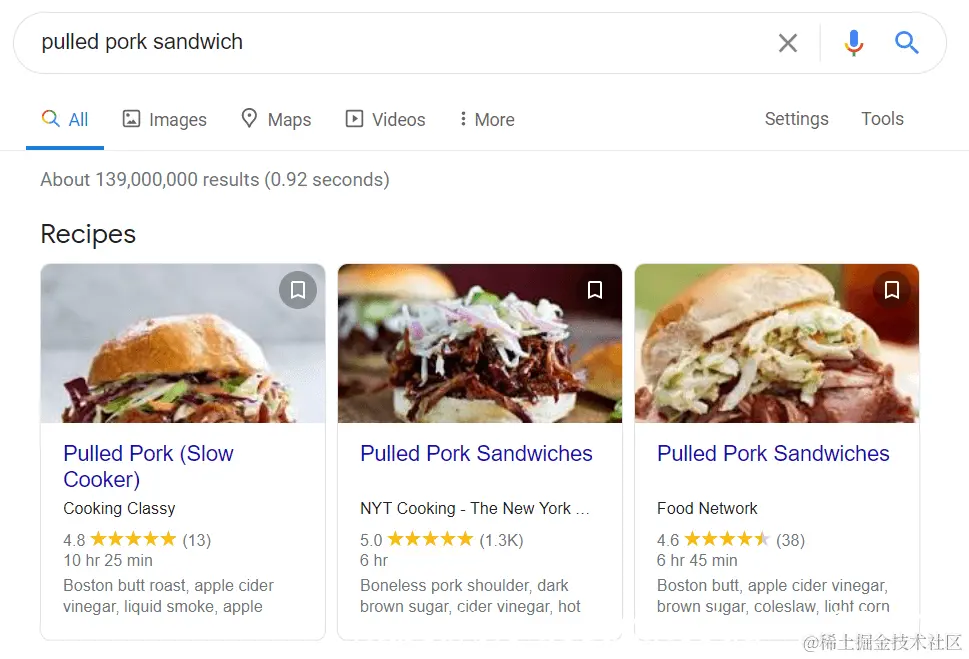Clear the search query with the X
The image size is (969, 659).
tap(788, 43)
